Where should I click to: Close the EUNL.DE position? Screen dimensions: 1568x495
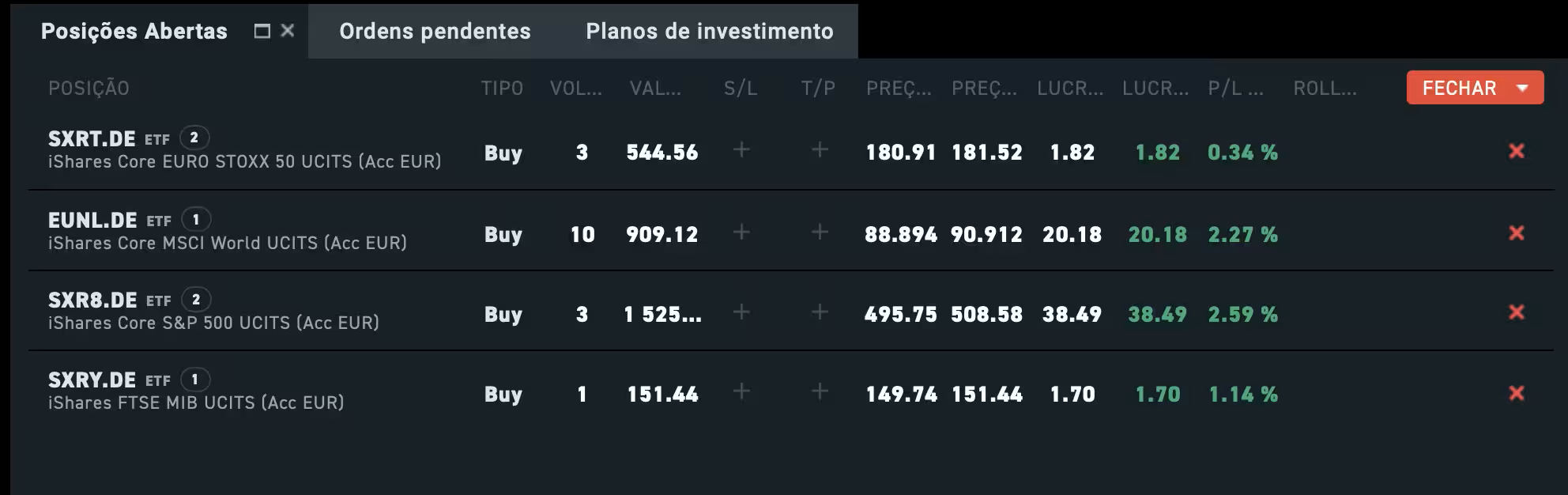coord(1516,233)
